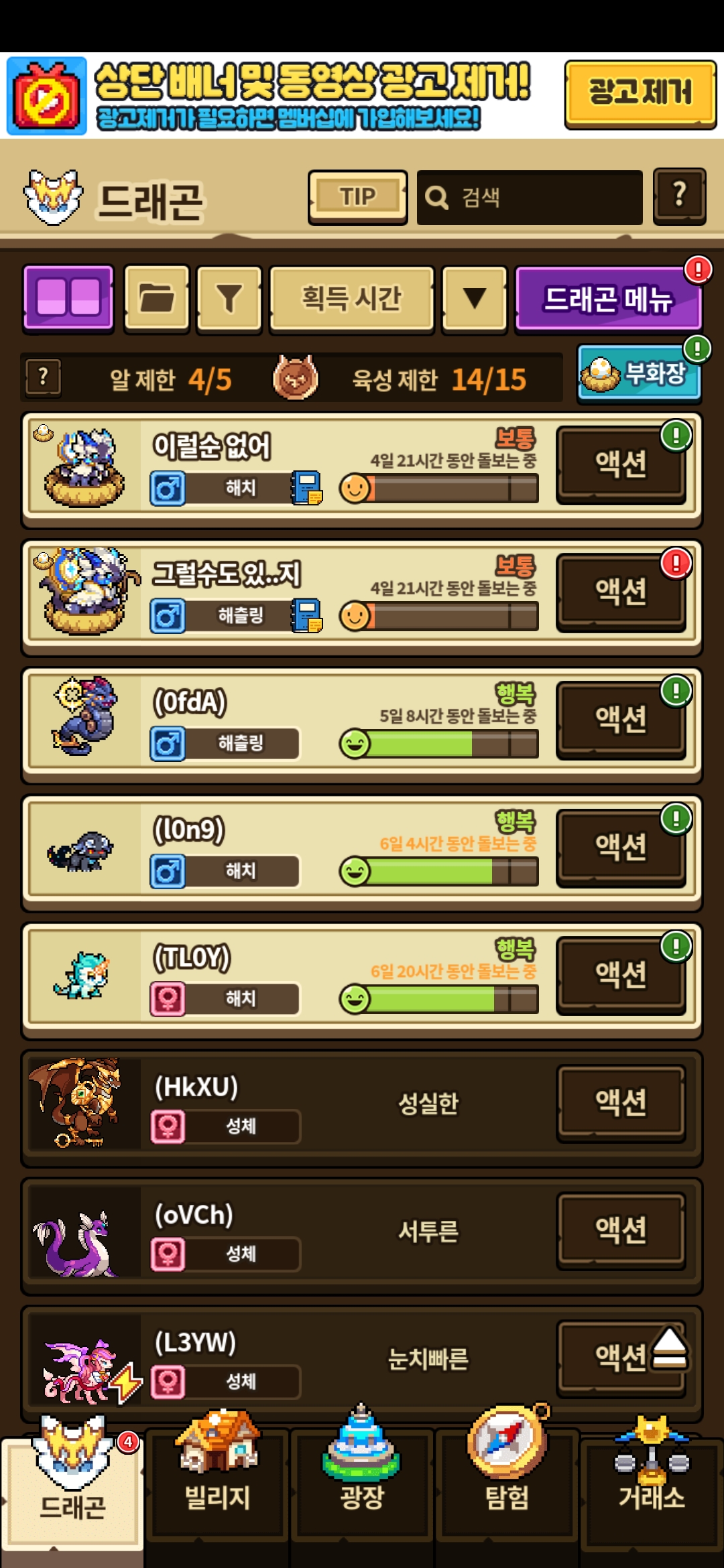Open the TIP button

click(358, 197)
